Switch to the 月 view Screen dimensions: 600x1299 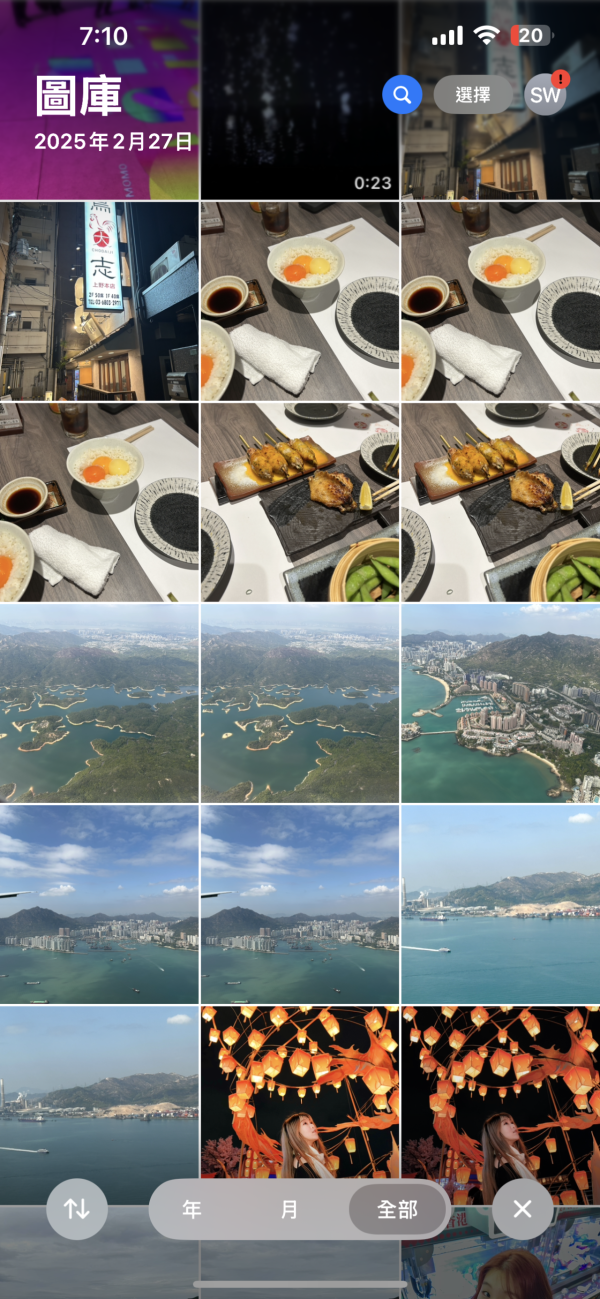pyautogui.click(x=290, y=1210)
